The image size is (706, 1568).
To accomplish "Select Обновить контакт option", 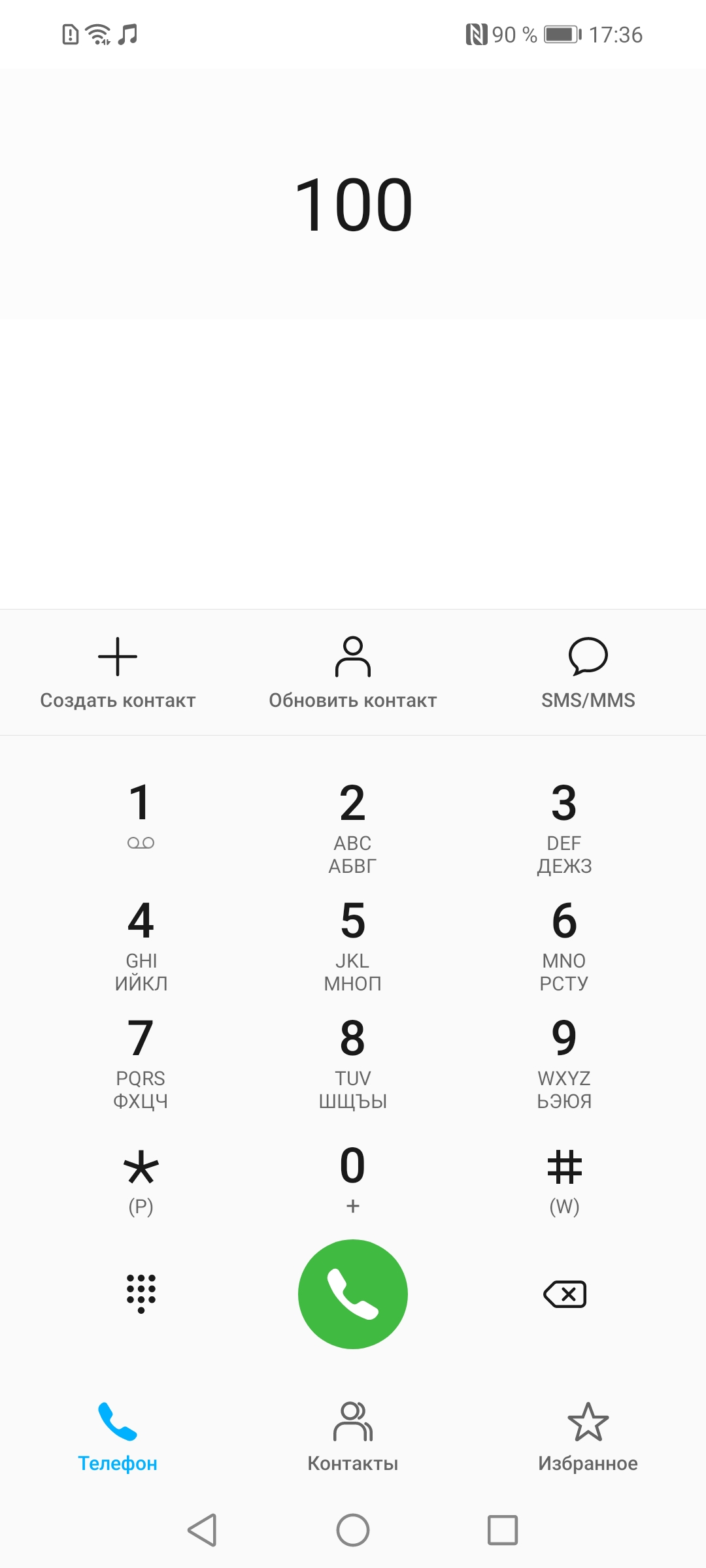I will [353, 673].
